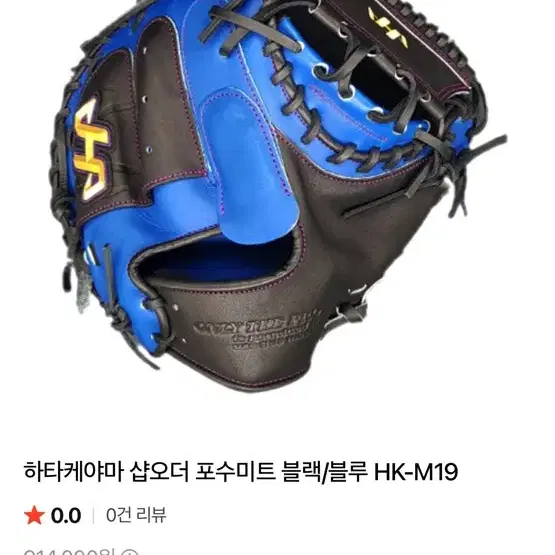Tap the info icon beside the price

[x=131, y=553]
